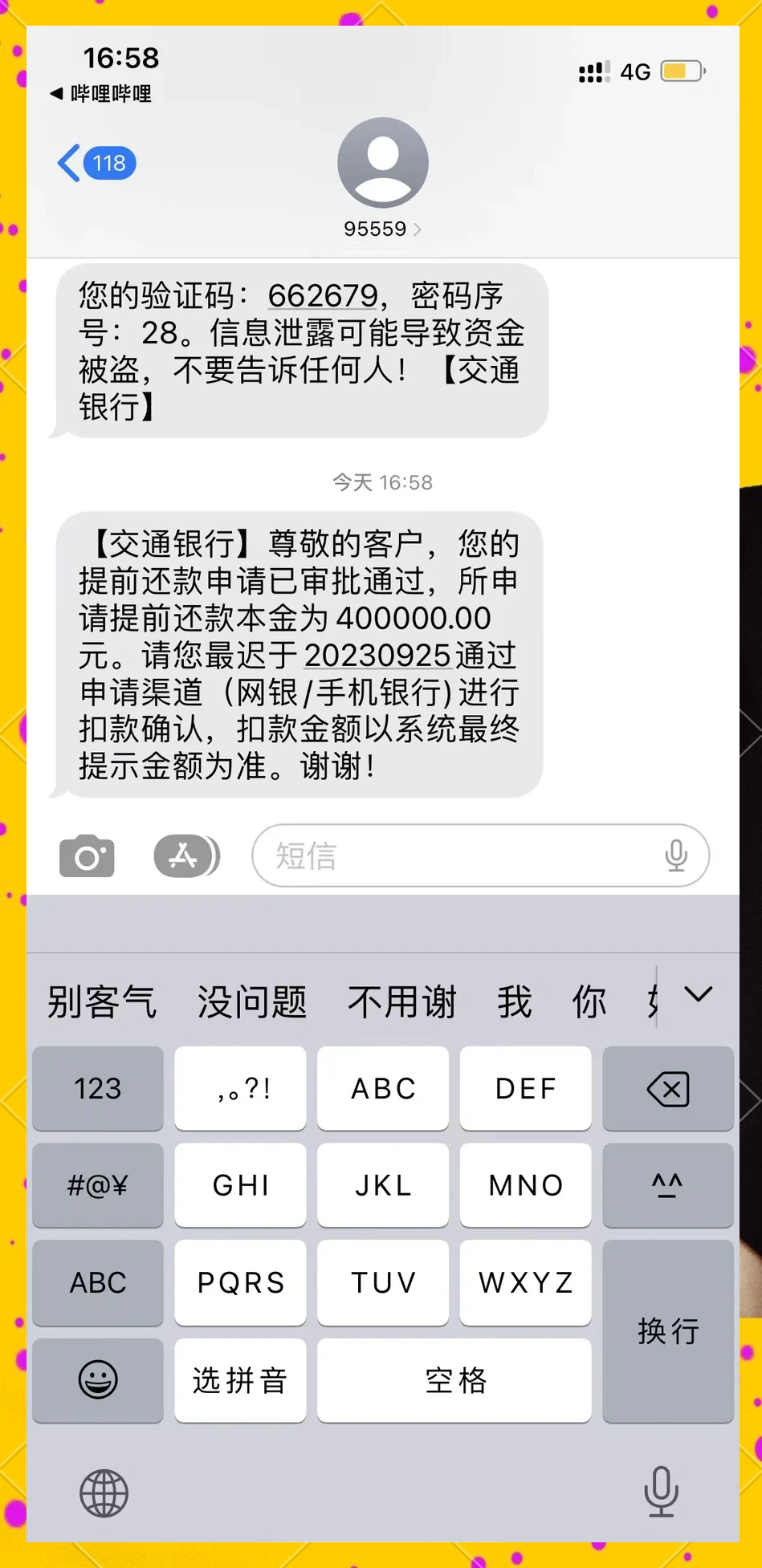
Task: Delete a character with the backspace key
Action: pyautogui.click(x=668, y=1088)
